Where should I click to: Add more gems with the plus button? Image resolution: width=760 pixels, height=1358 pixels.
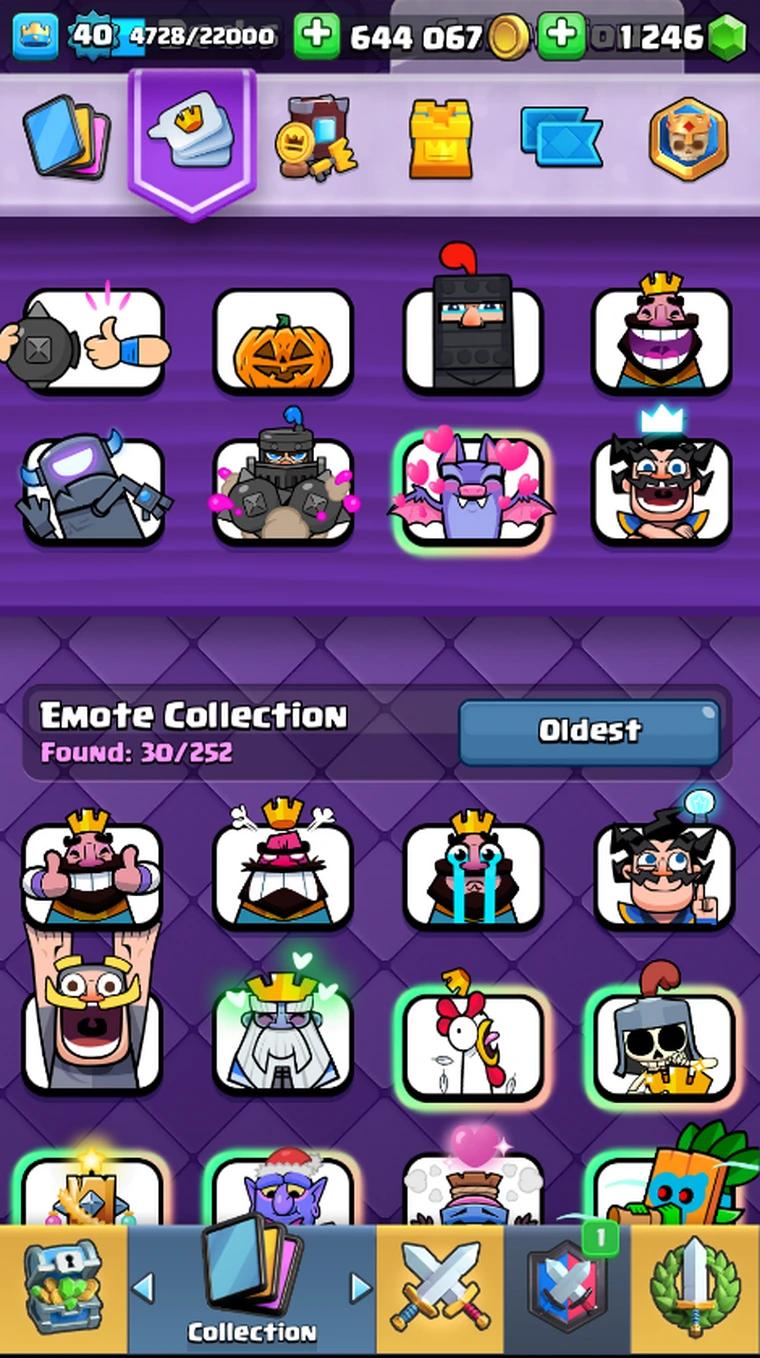click(562, 36)
